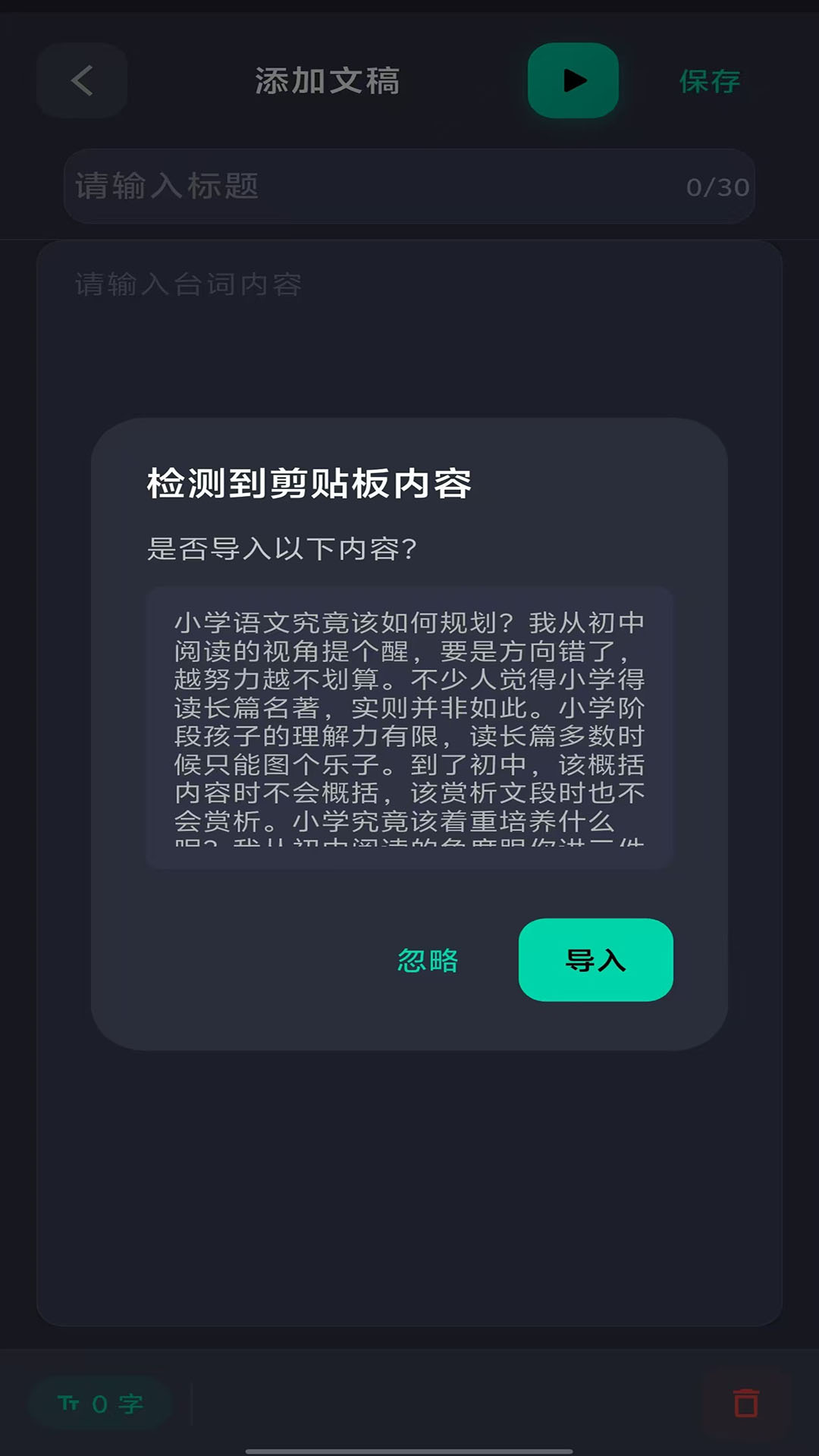This screenshot has height=1456, width=819.
Task: Tap the 请输入台词内容 script text area
Action: pos(303,284)
